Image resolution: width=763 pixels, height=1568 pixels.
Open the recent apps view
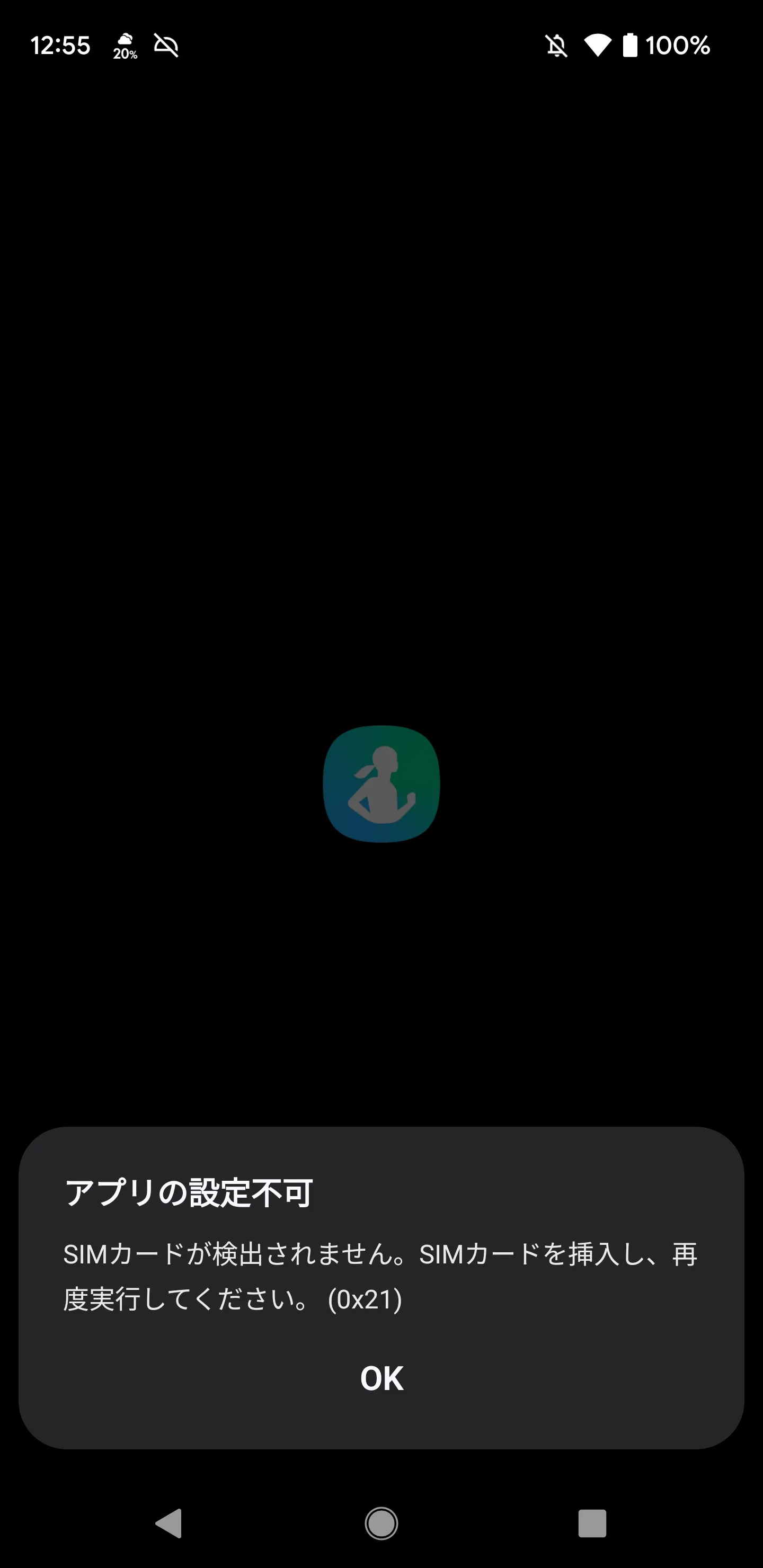pyautogui.click(x=592, y=1524)
